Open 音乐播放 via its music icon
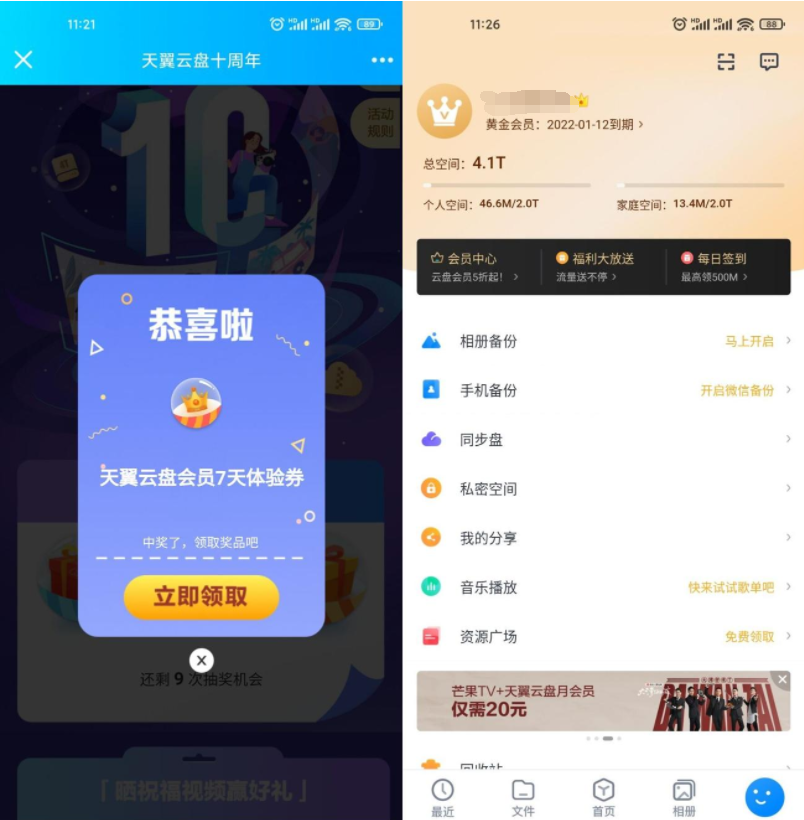The image size is (804, 820). 432,587
